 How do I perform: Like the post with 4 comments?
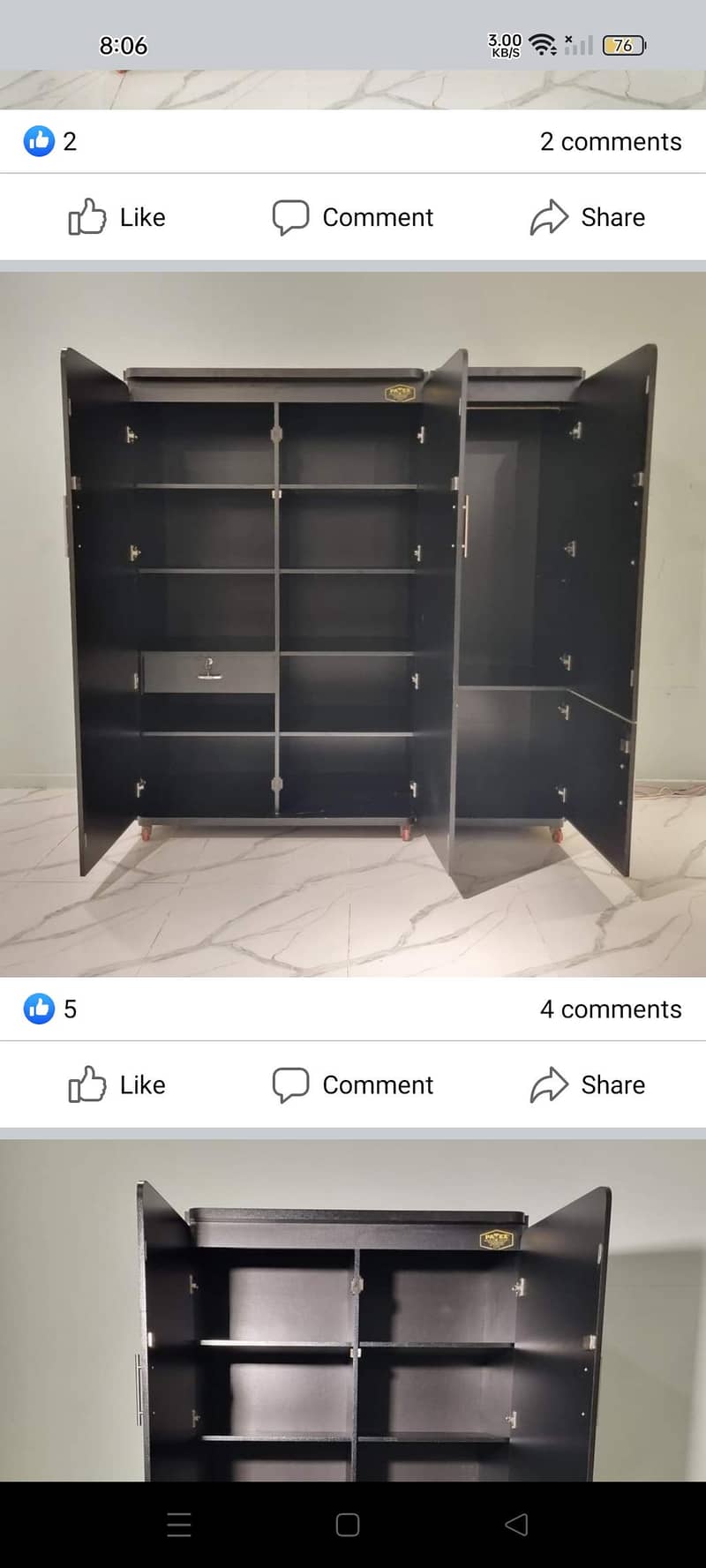click(117, 1084)
